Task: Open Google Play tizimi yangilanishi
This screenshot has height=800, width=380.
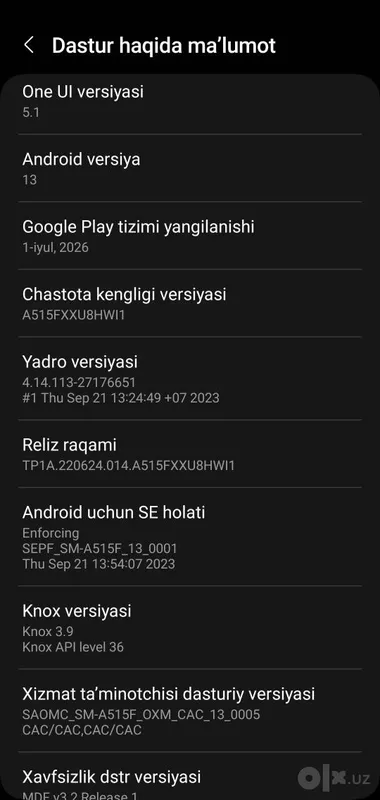Action: click(190, 236)
